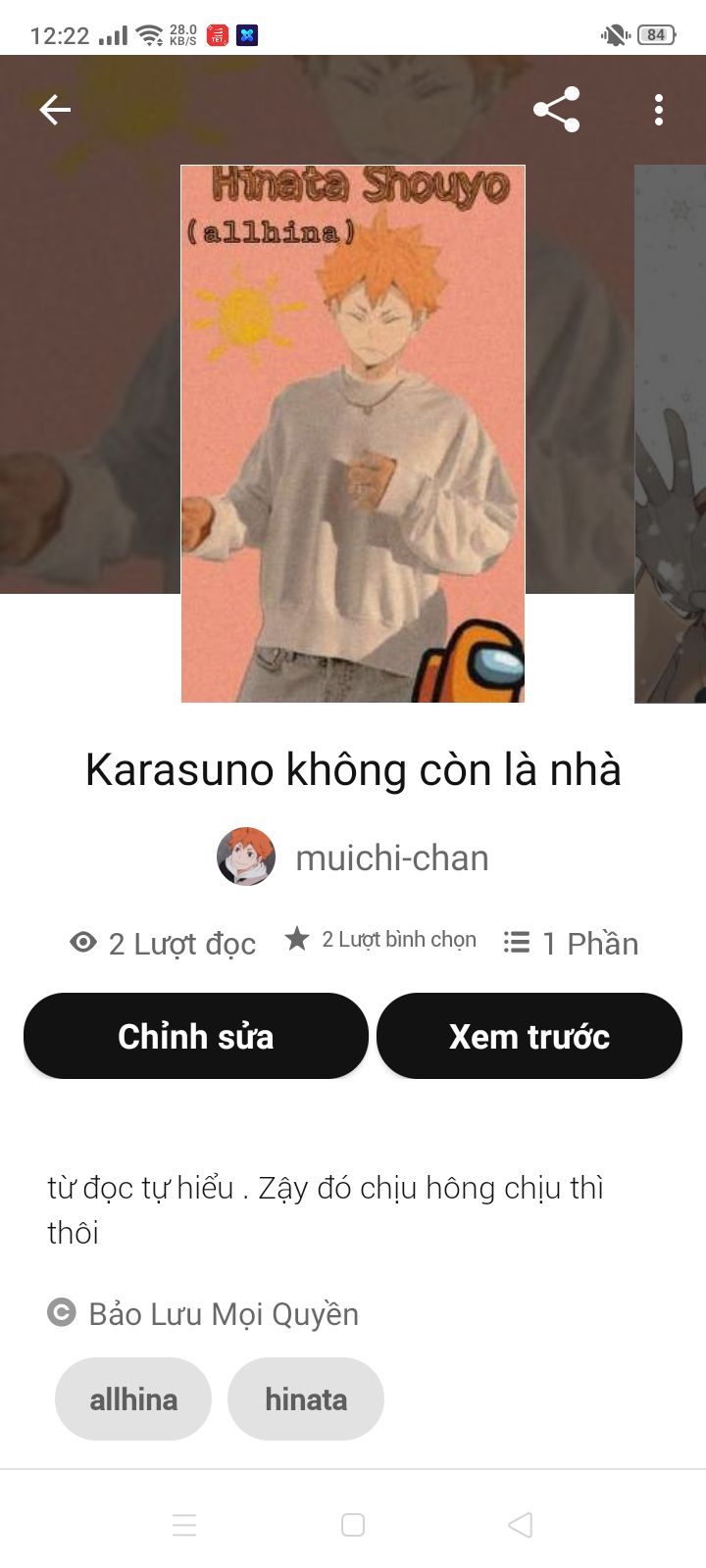Screen dimensions: 706x1568
Task: Go back using the top-left arrow
Action: [55, 110]
